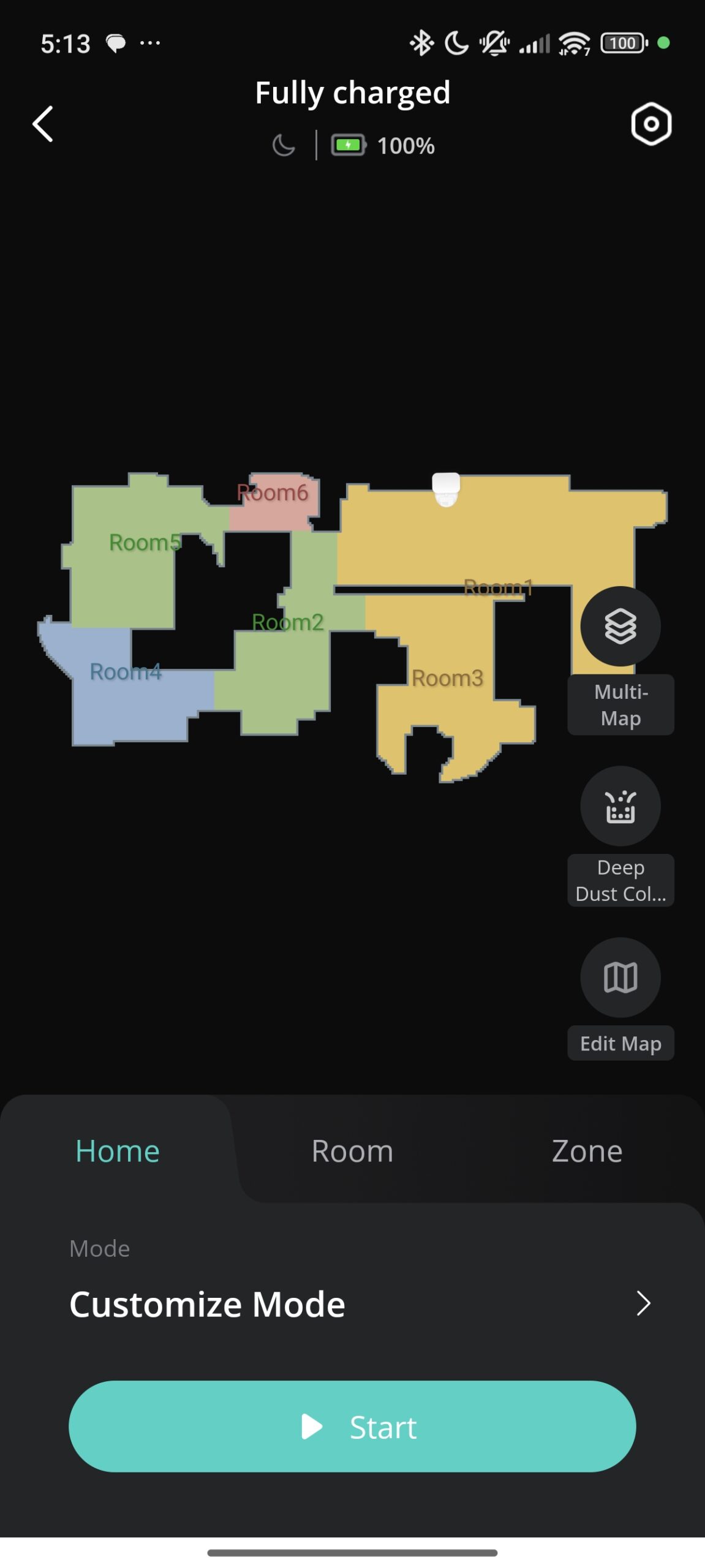Switch to the Room tab
The image size is (705, 1568).
coord(352,1151)
